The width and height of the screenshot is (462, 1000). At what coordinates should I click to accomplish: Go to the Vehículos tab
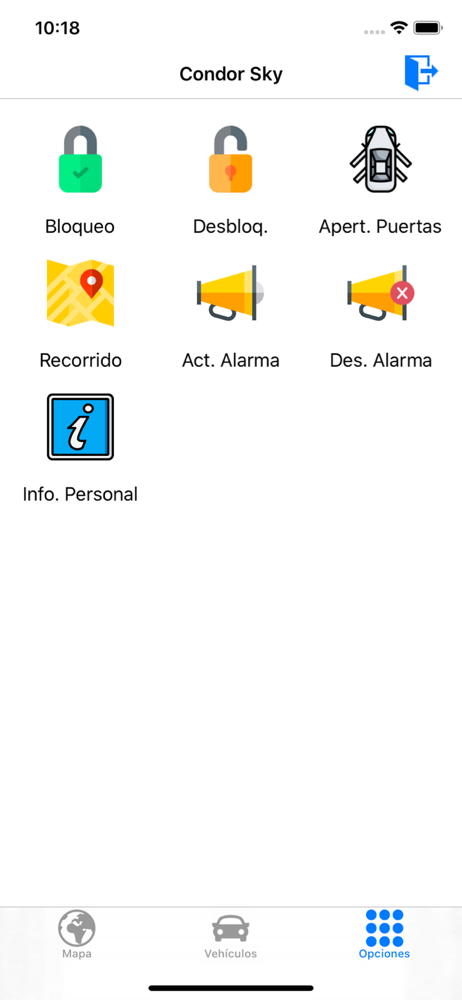pyautogui.click(x=230, y=936)
